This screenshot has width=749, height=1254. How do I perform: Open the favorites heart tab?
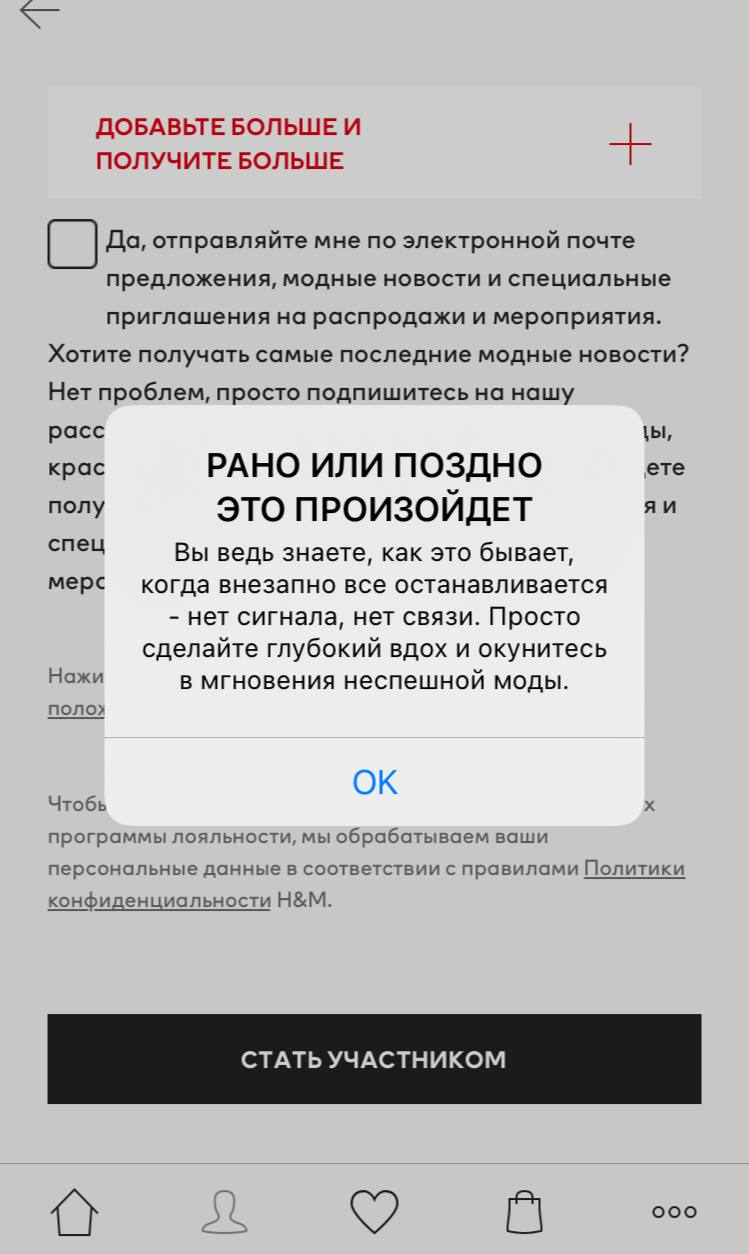374,1211
